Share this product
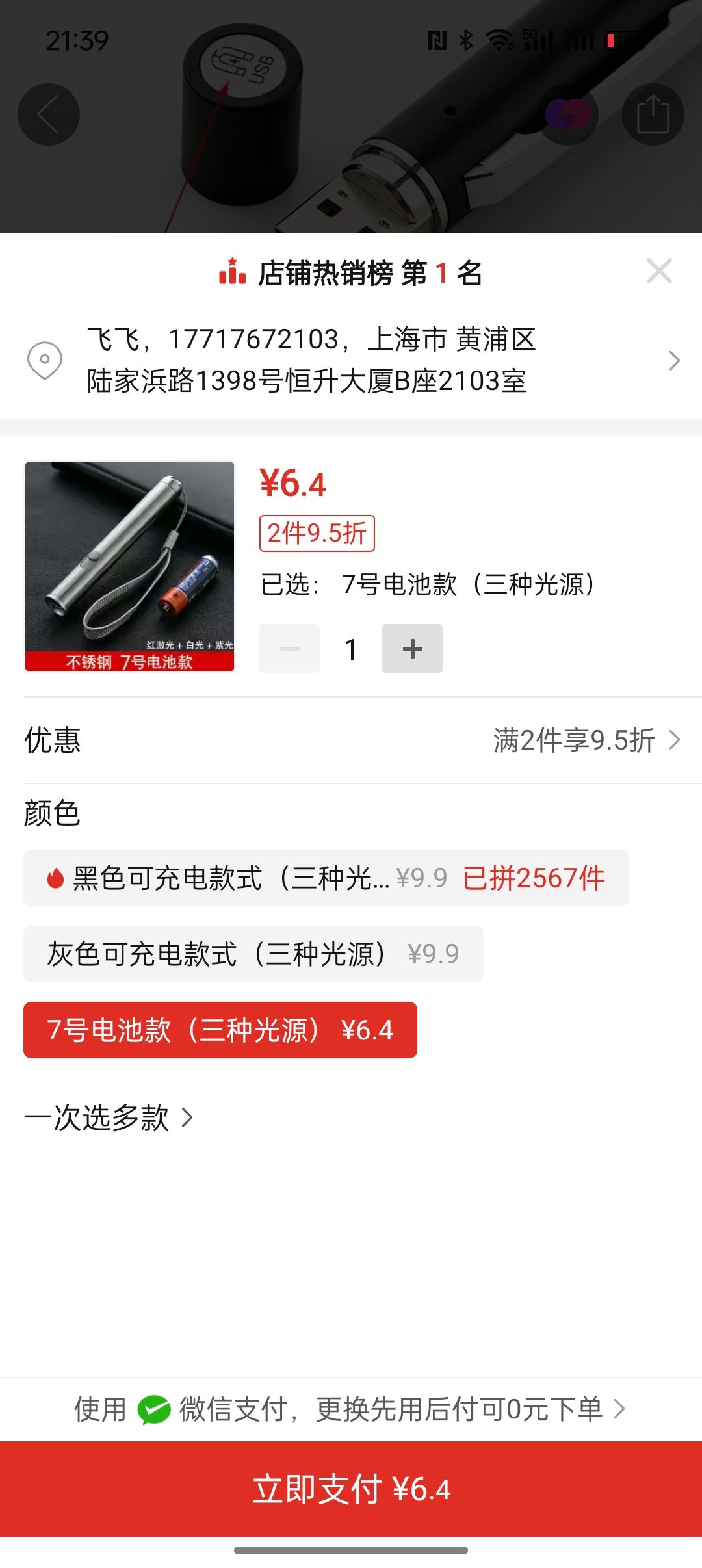 coord(653,114)
